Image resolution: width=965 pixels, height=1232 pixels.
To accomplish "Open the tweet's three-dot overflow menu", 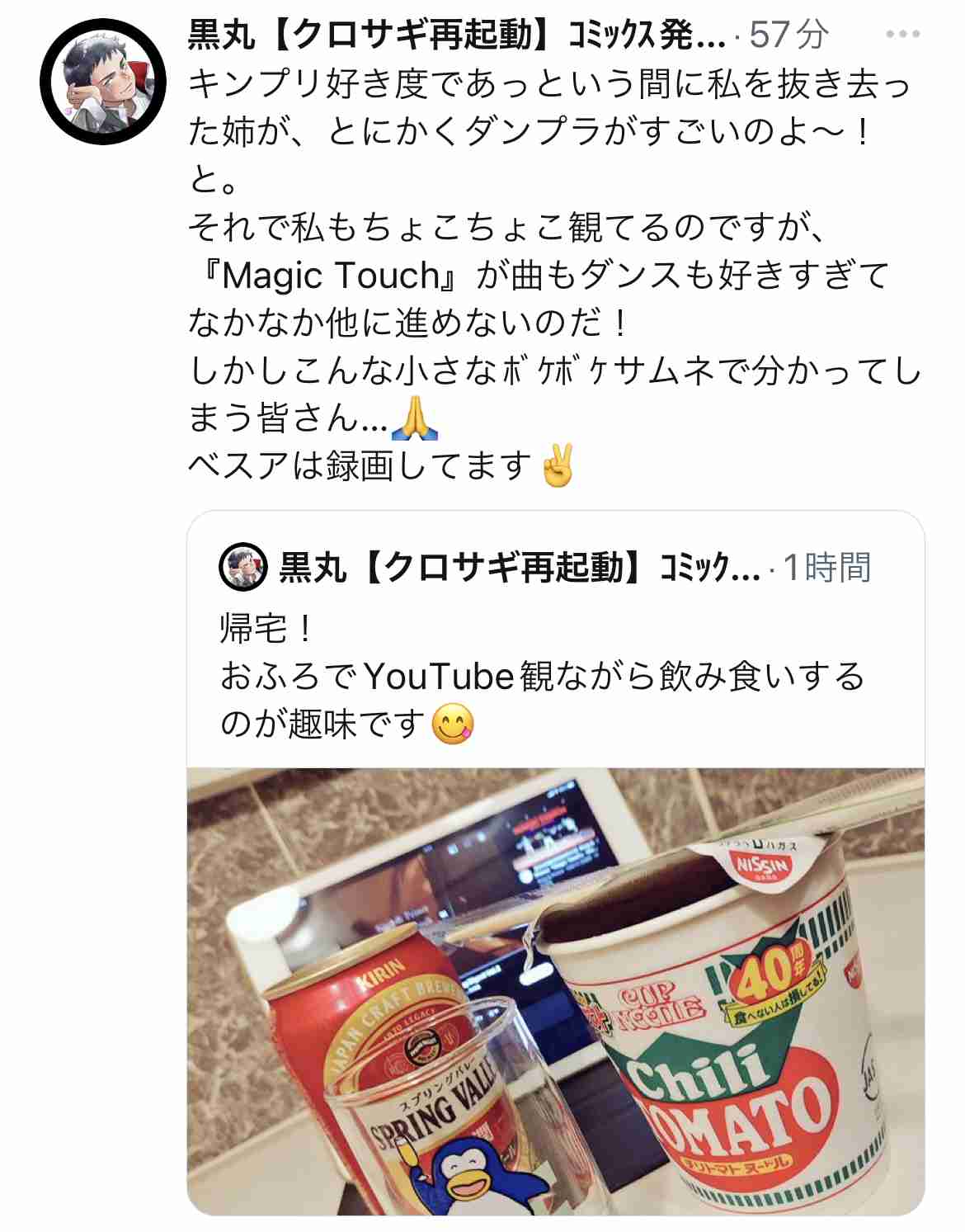I will [x=902, y=35].
